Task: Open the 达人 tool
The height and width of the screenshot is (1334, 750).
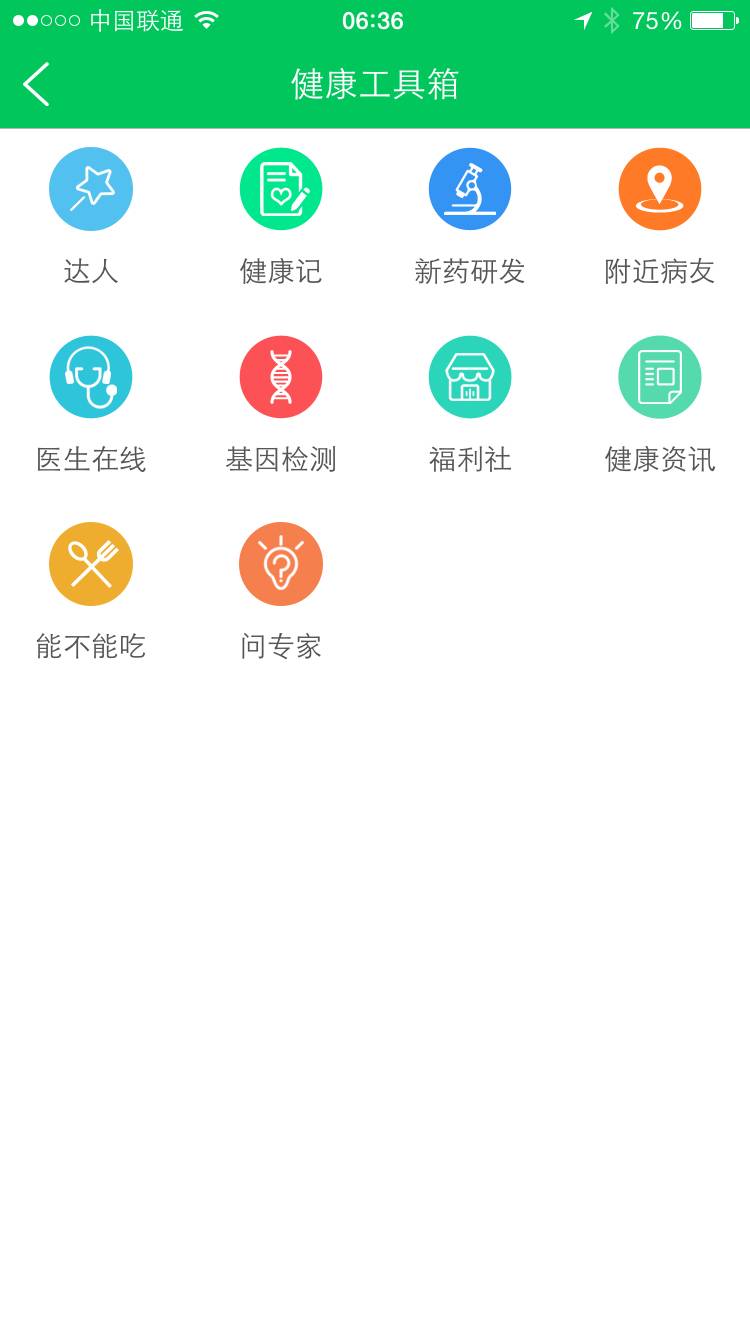Action: click(x=91, y=189)
